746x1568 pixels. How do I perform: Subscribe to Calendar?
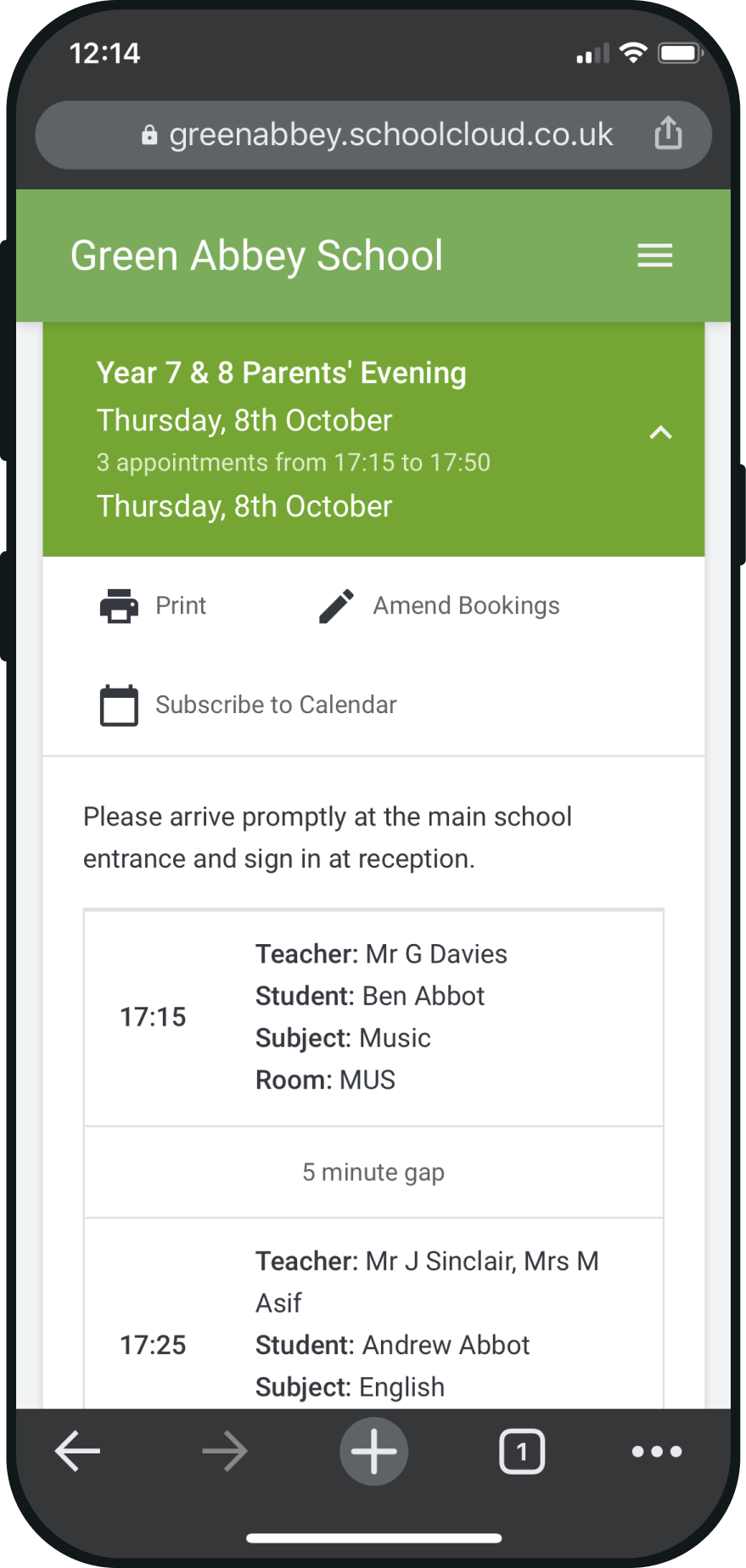click(249, 705)
